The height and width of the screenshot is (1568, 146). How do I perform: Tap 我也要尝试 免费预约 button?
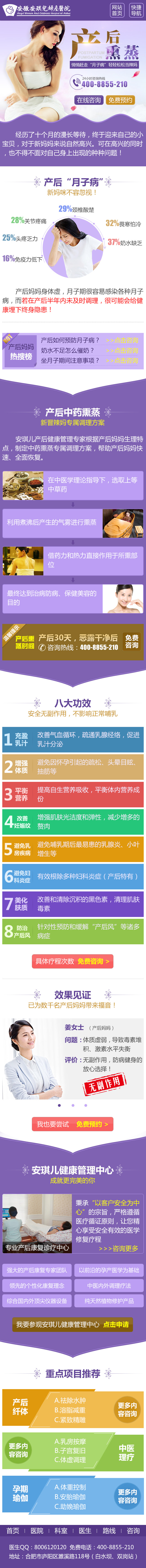point(73,1124)
